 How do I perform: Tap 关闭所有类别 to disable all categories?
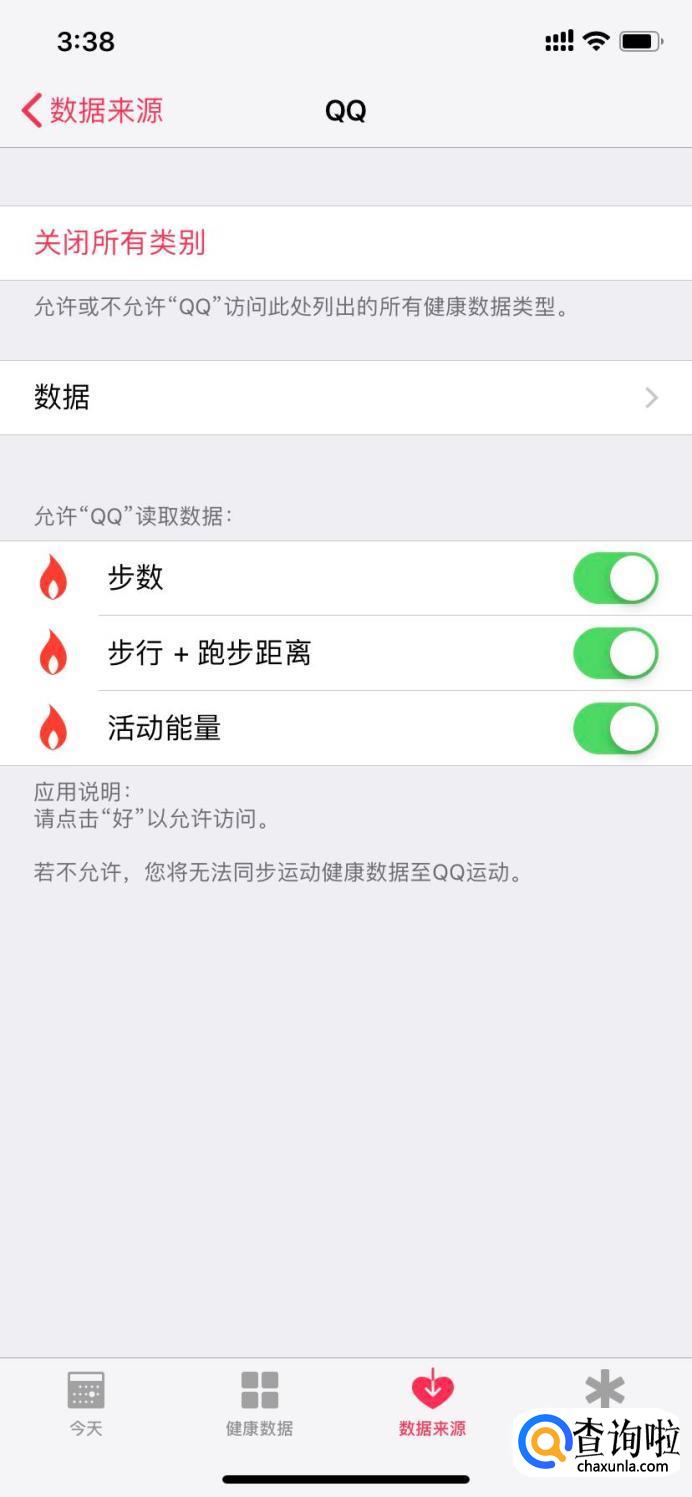point(120,243)
